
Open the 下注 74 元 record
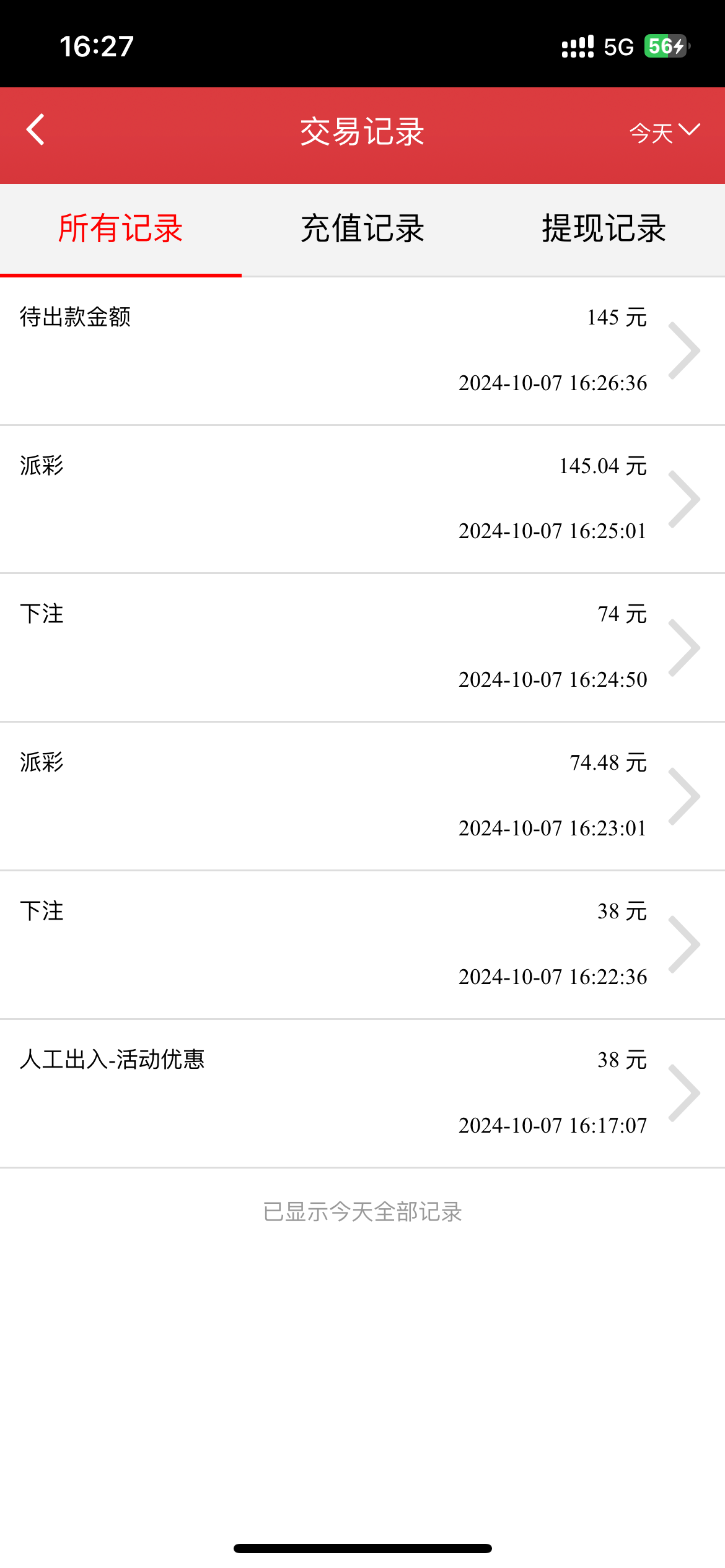point(362,648)
